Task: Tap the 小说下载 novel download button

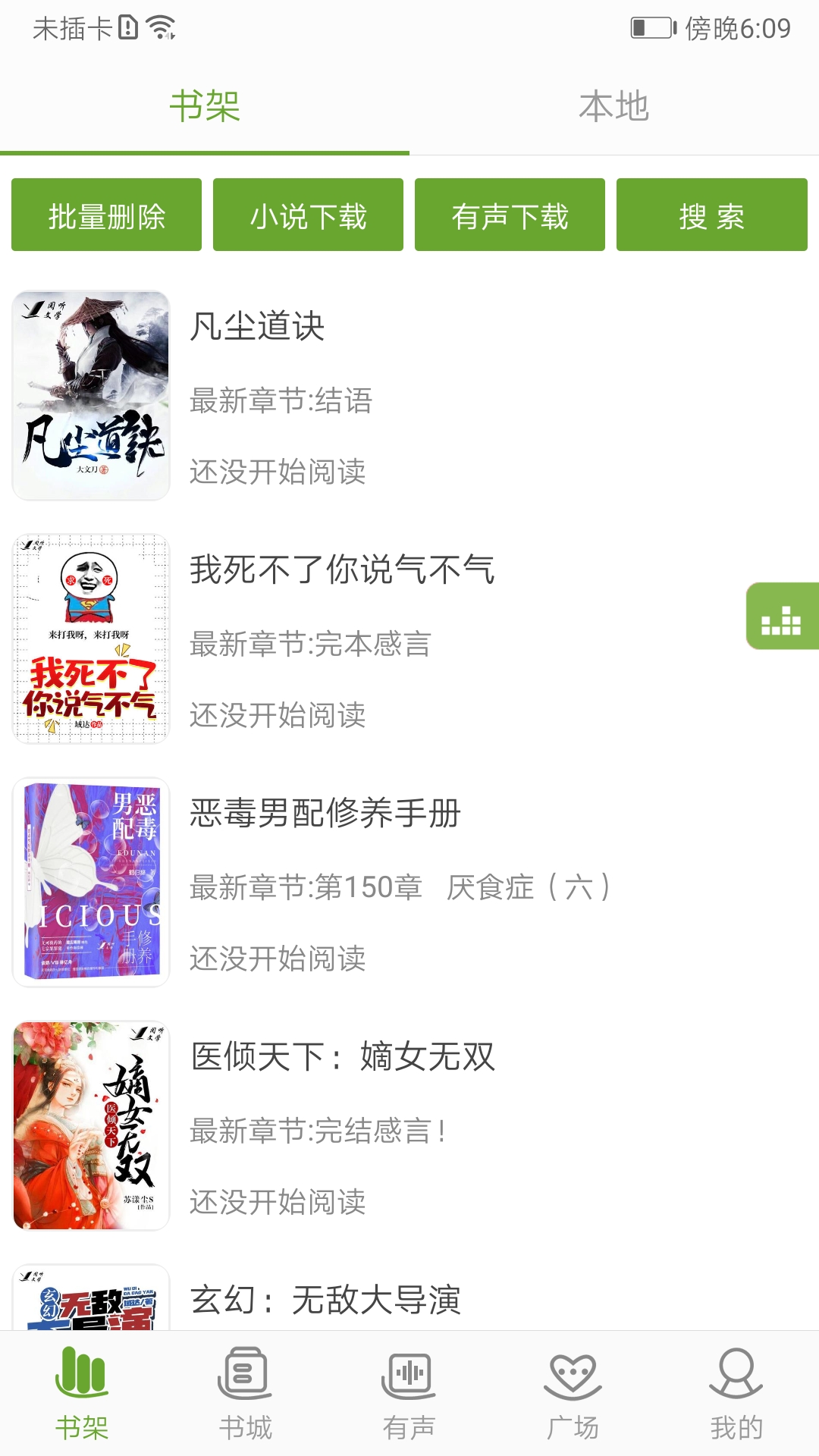Action: (308, 214)
